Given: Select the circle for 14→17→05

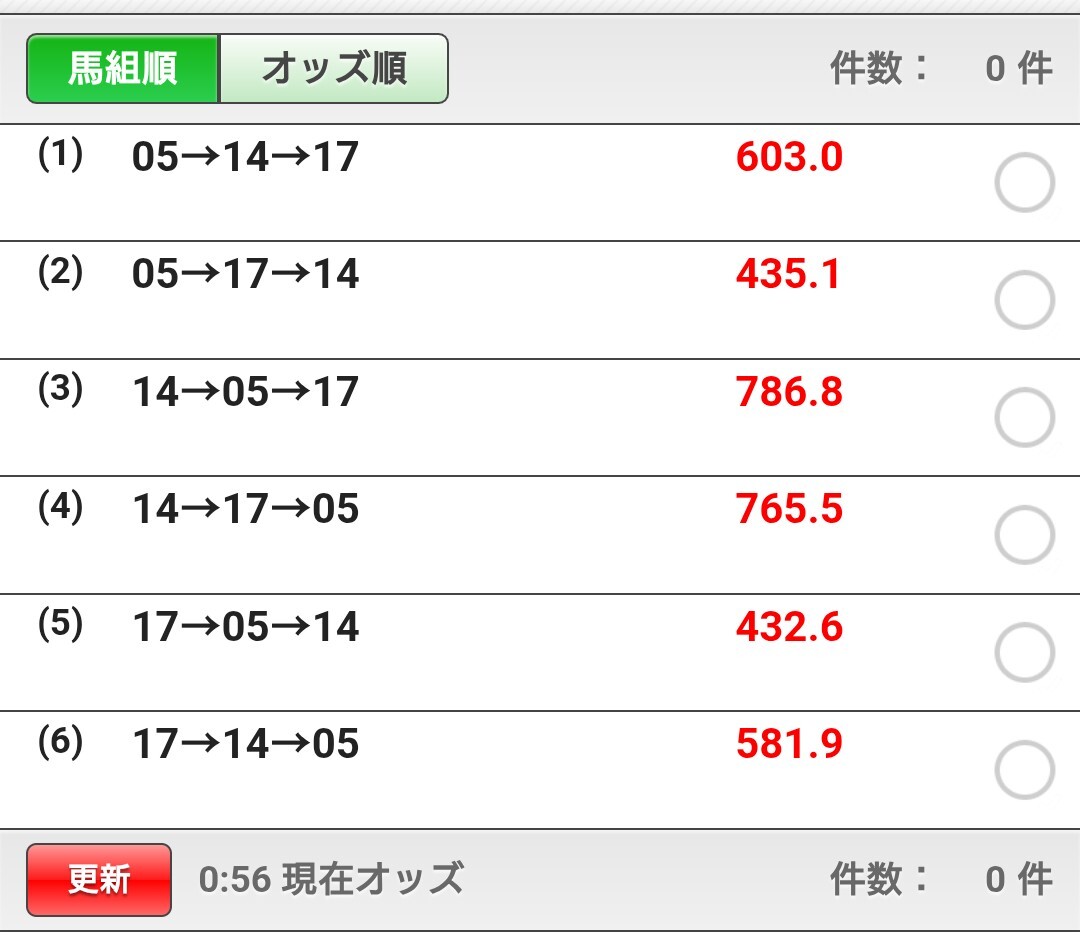Looking at the screenshot, I should [x=1025, y=535].
